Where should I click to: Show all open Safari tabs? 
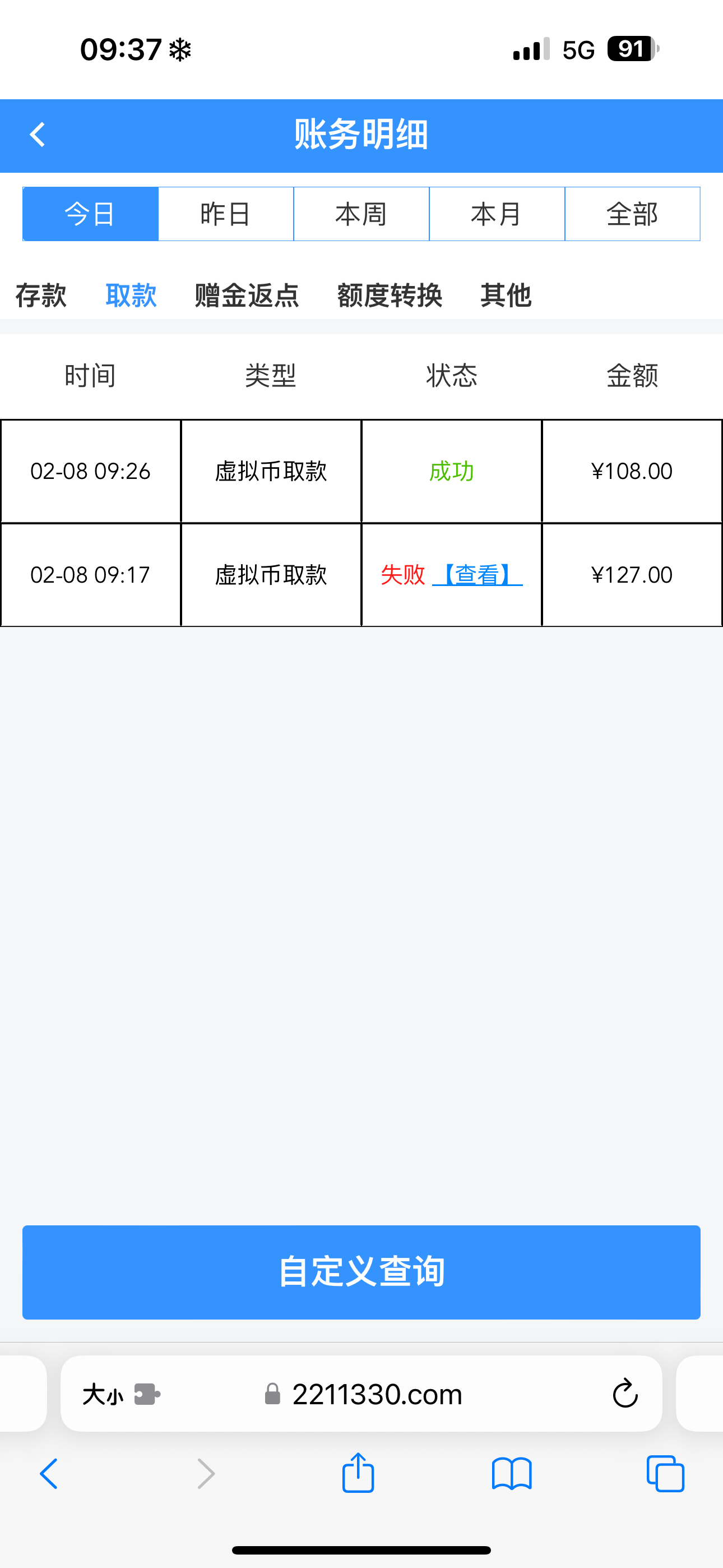coord(665,1474)
